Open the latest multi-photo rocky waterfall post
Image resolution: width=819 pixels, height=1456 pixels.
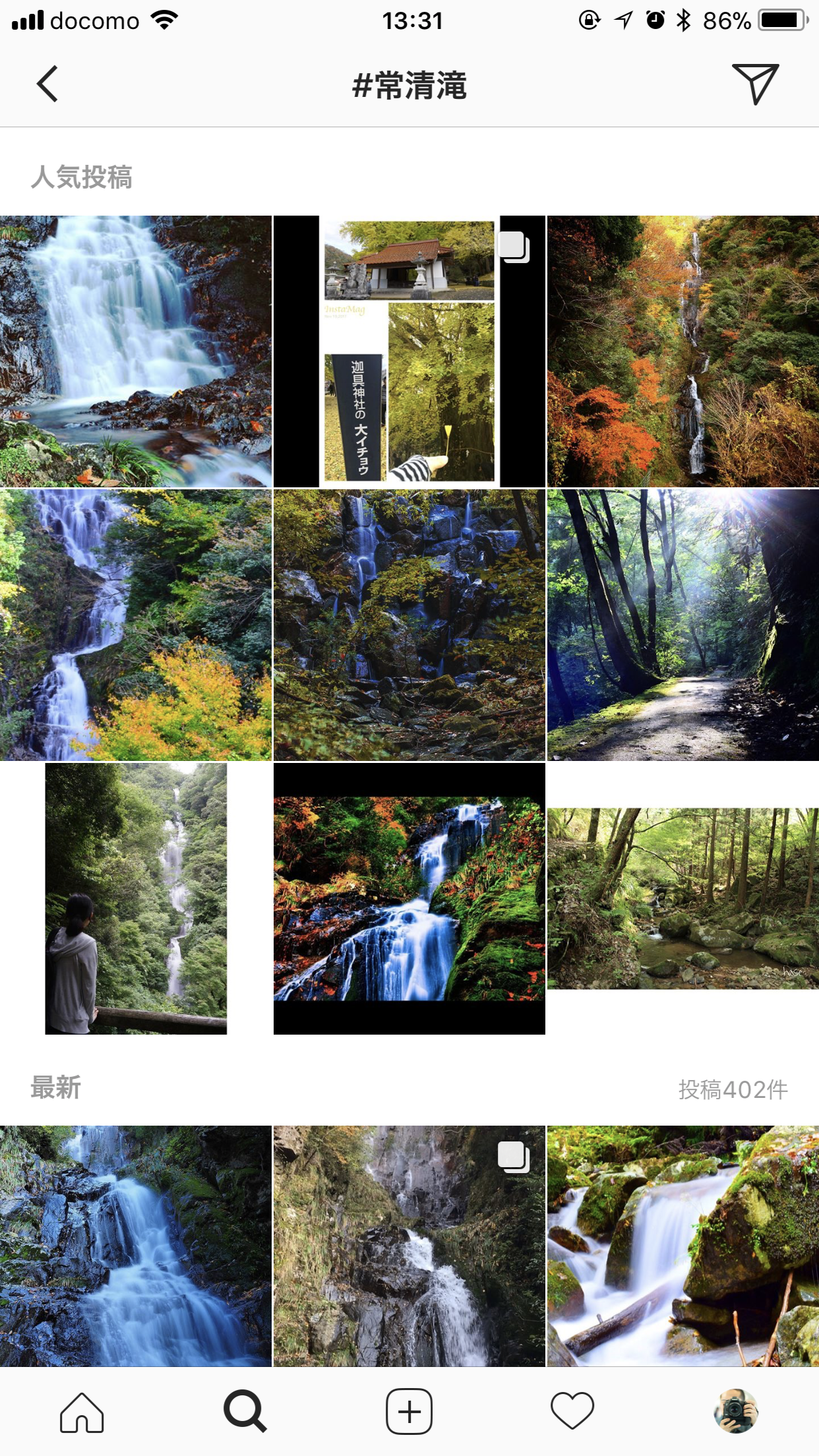[x=409, y=1246]
